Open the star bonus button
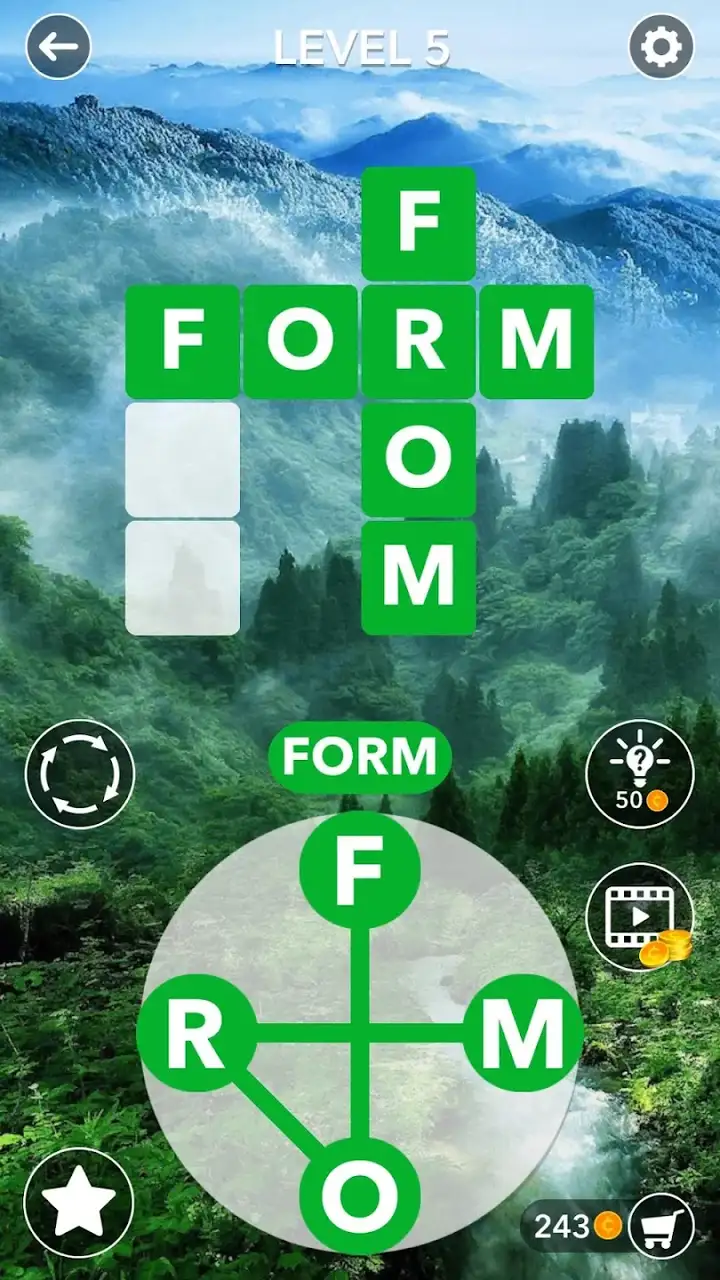The image size is (720, 1280). [x=79, y=1203]
